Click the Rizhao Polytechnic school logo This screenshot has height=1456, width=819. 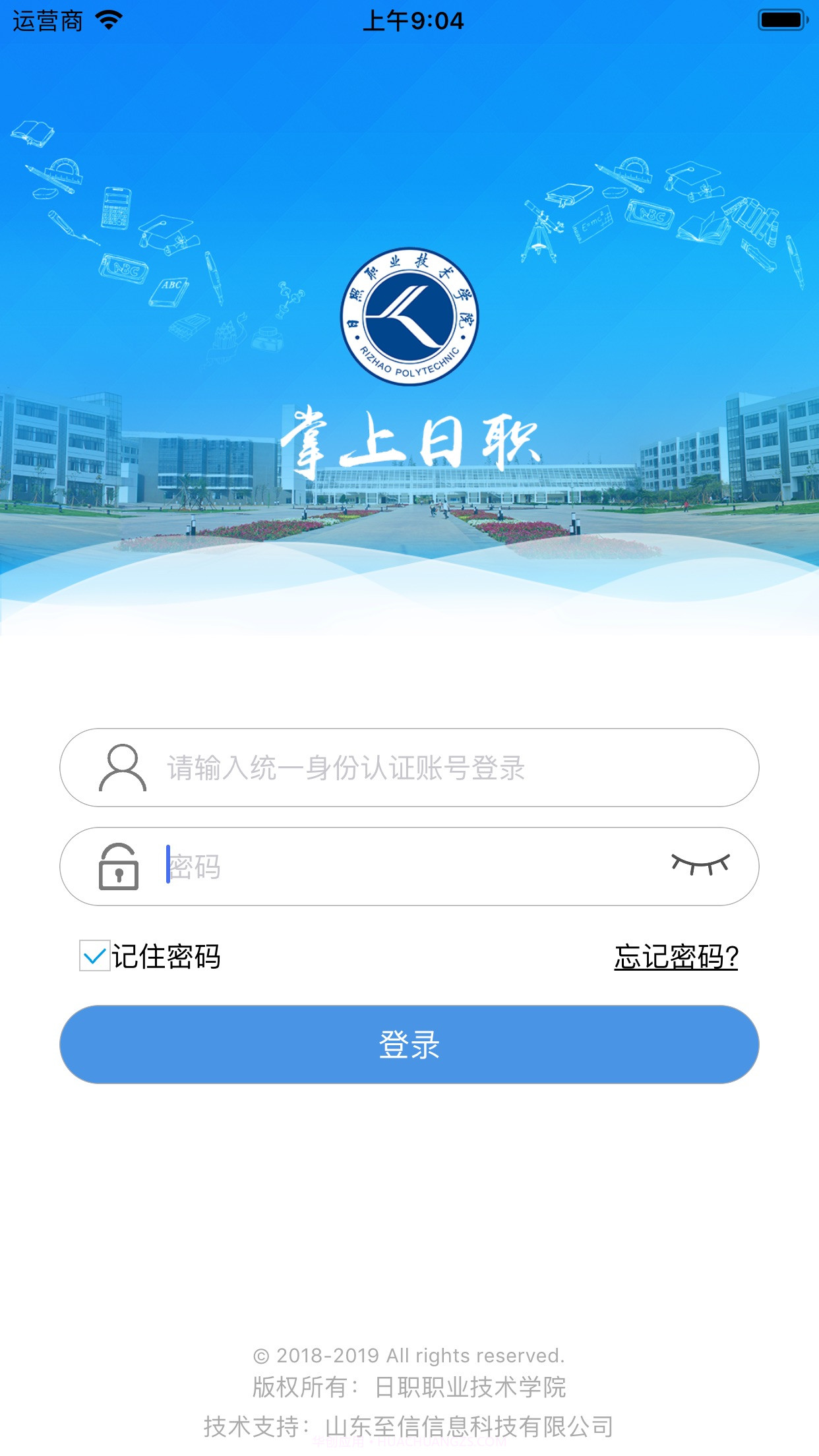tap(409, 321)
